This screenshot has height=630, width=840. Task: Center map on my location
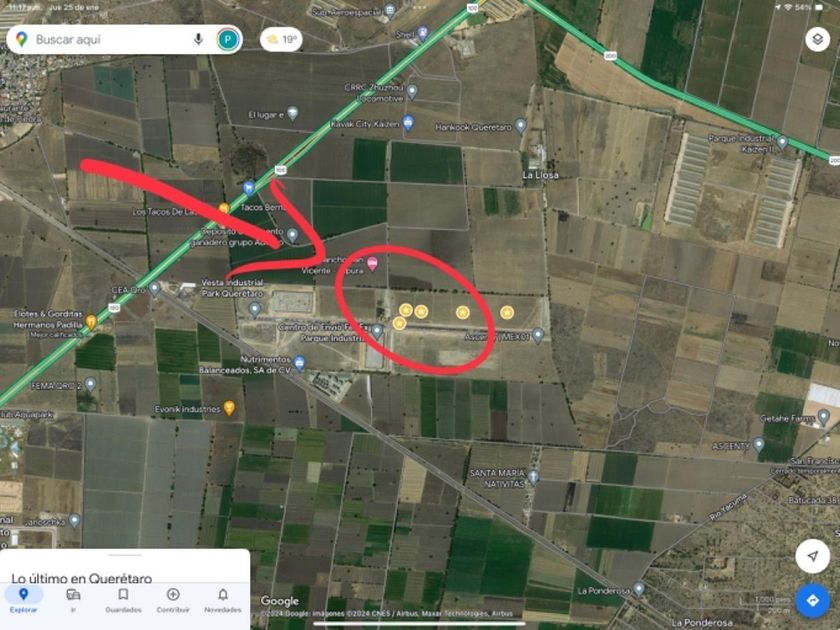click(x=813, y=556)
